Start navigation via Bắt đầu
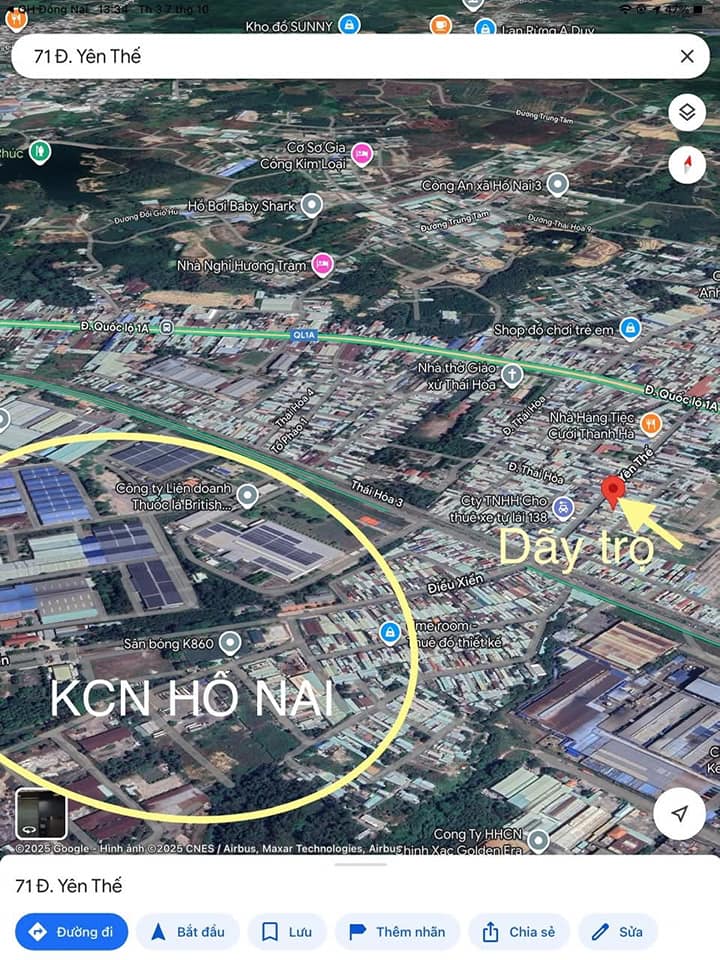The width and height of the screenshot is (720, 960). point(189,931)
